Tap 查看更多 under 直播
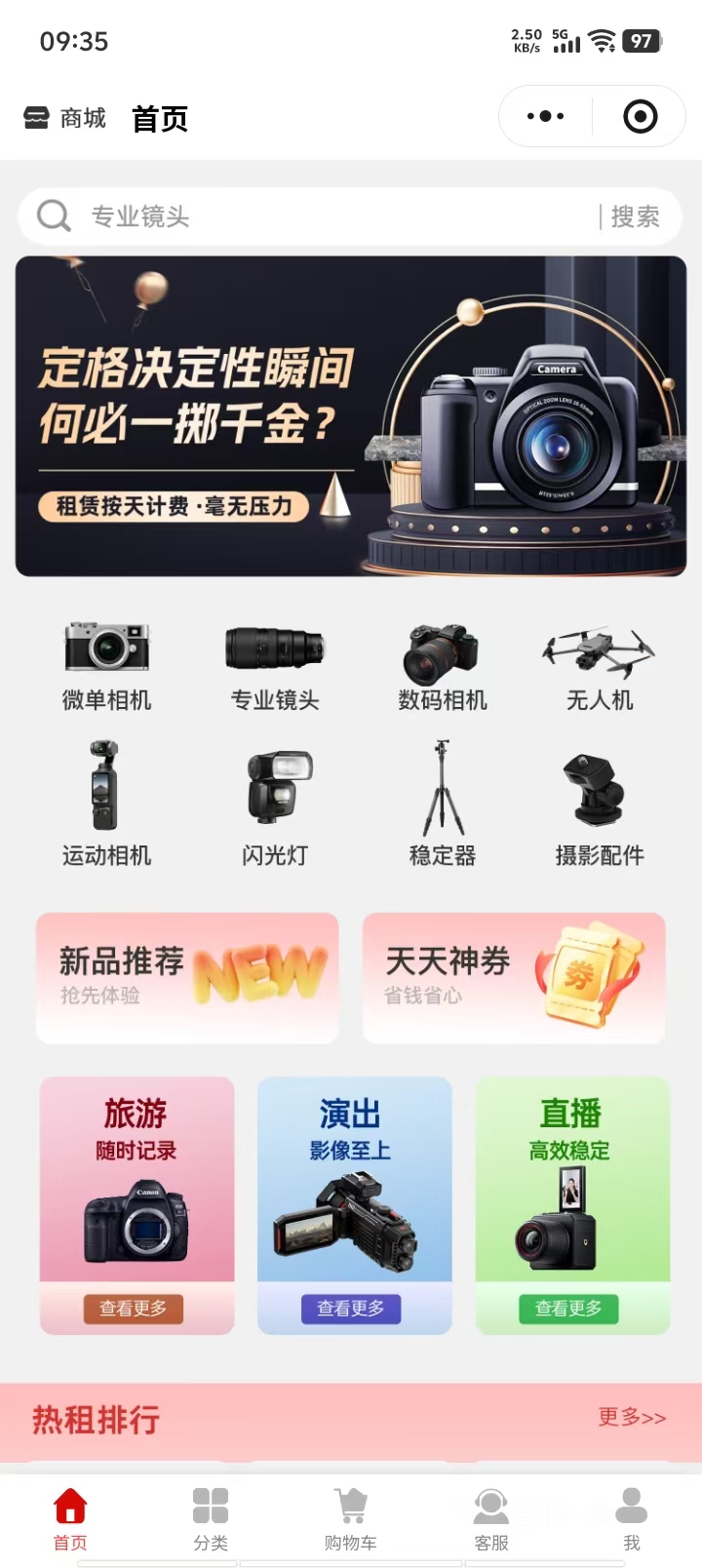The height and width of the screenshot is (1568, 702). coord(568,1309)
